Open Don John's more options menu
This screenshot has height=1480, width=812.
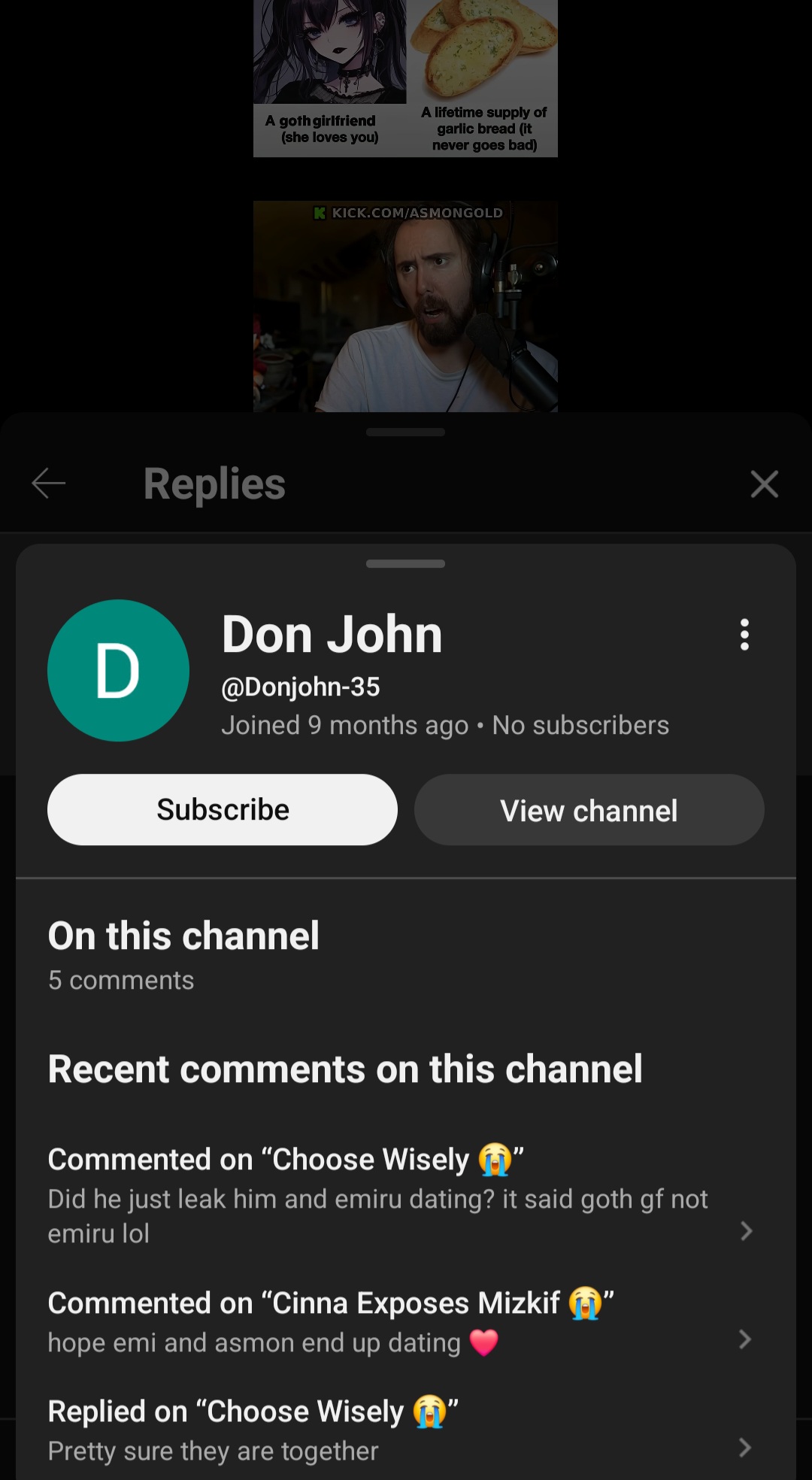pos(744,635)
